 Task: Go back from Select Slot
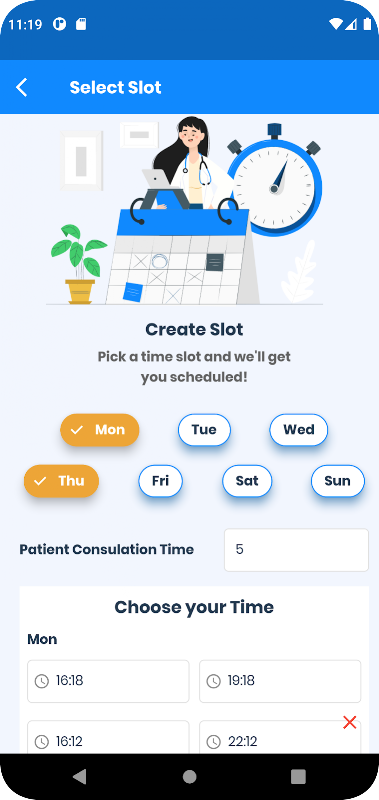click(x=22, y=87)
